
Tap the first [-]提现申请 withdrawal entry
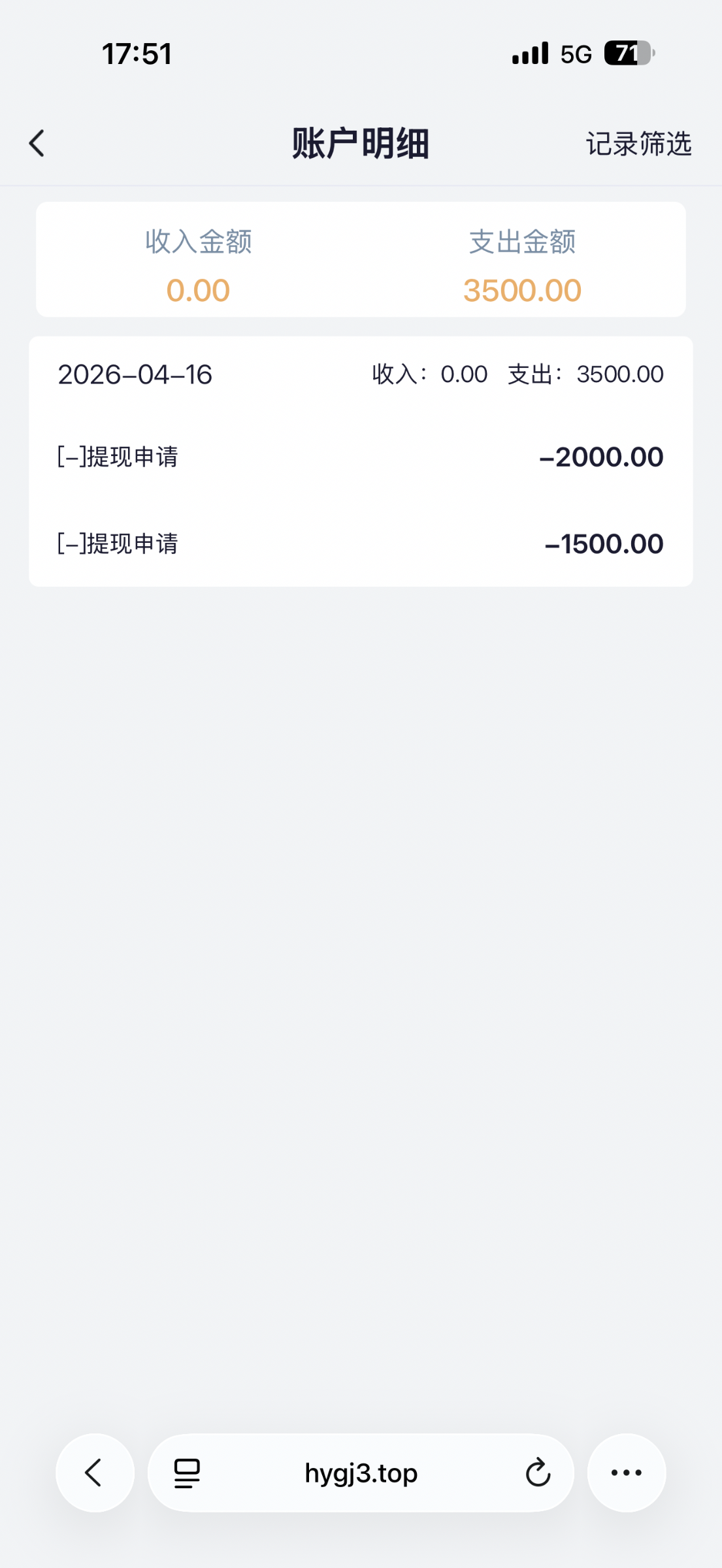(118, 456)
